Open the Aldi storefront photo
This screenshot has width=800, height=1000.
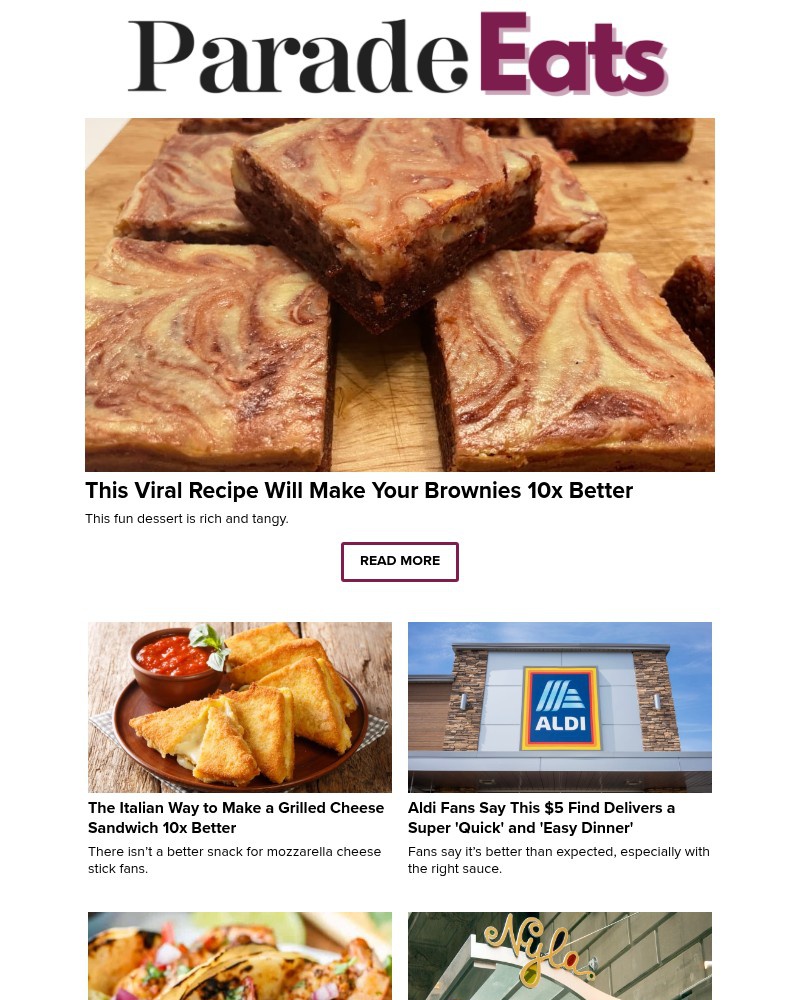(560, 707)
